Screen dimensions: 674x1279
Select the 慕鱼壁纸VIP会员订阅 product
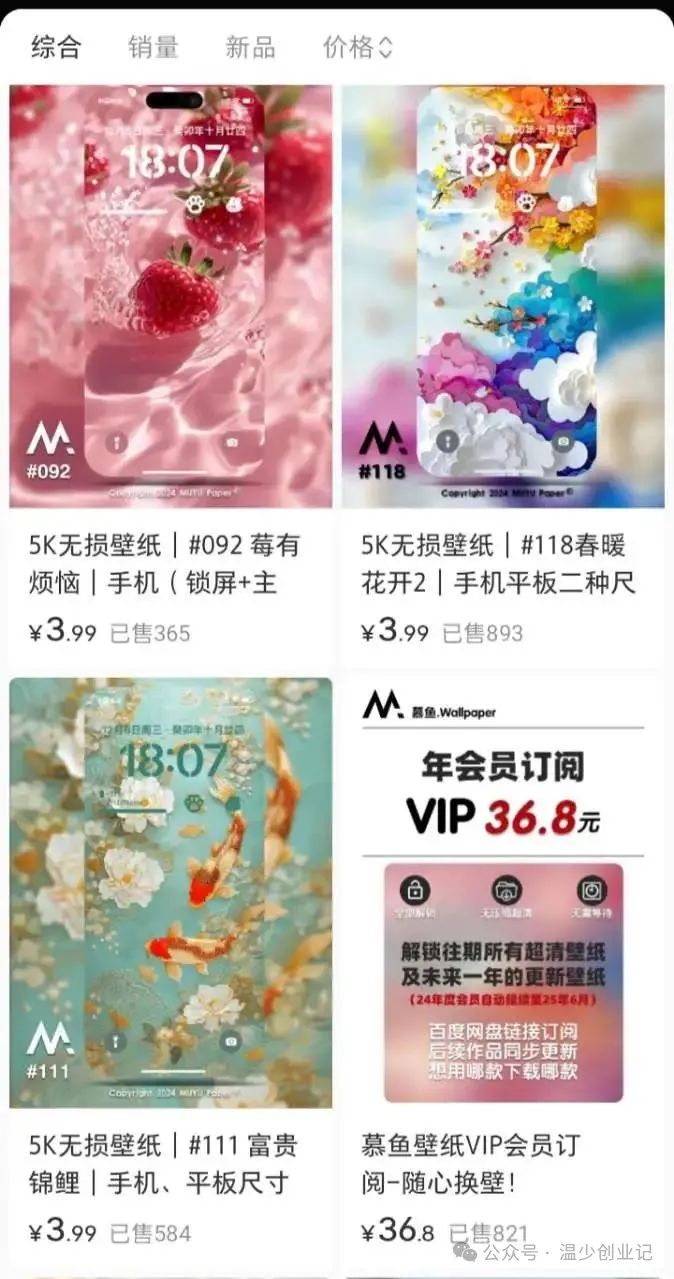(x=503, y=892)
